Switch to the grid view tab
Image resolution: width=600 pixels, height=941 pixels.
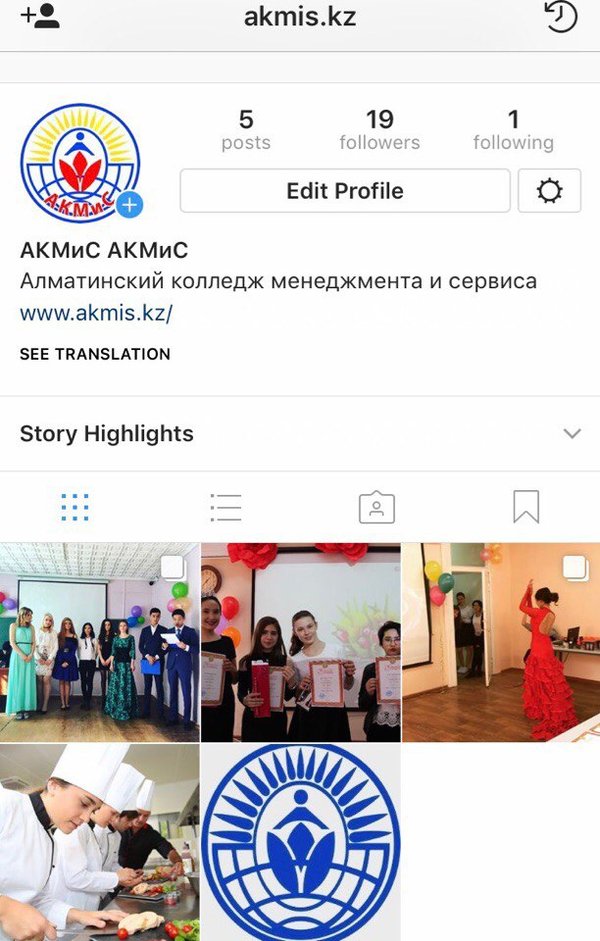coord(75,507)
